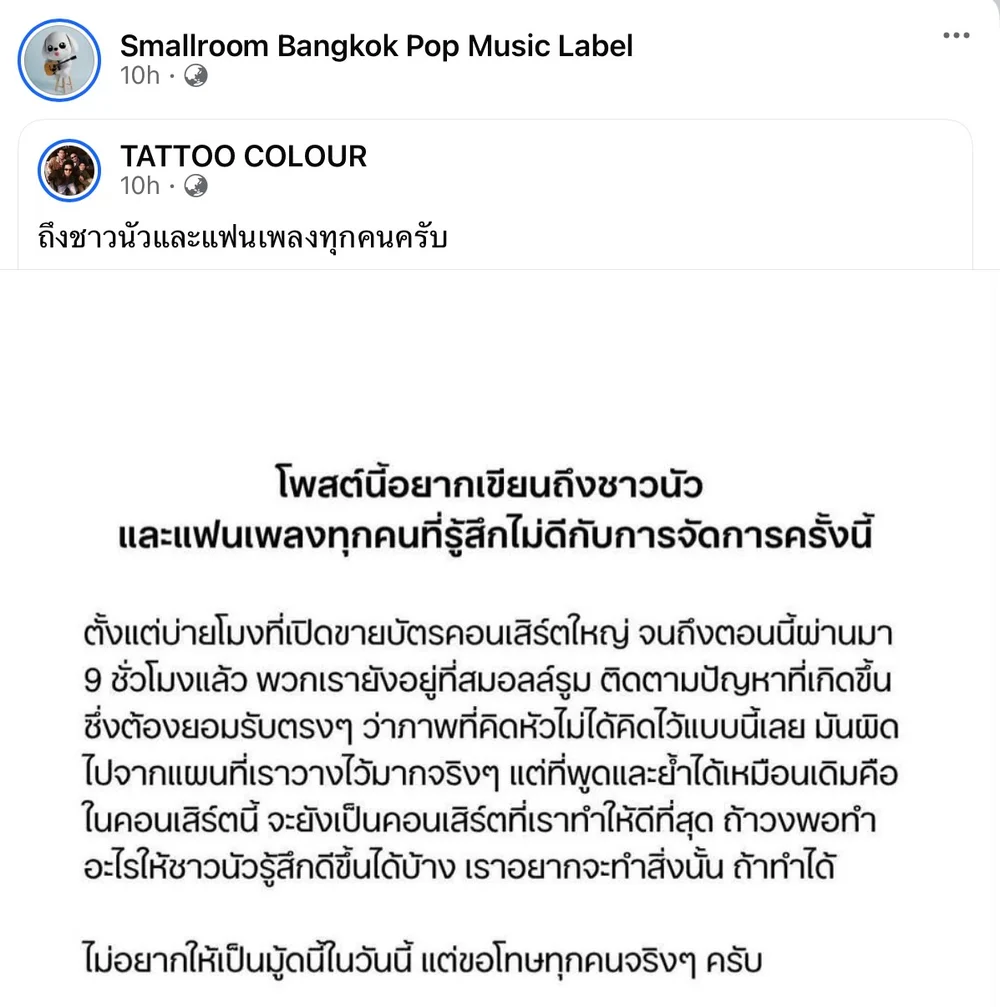This screenshot has height=1007, width=1000.
Task: Open TATTOO COLOUR page name
Action: [x=243, y=156]
